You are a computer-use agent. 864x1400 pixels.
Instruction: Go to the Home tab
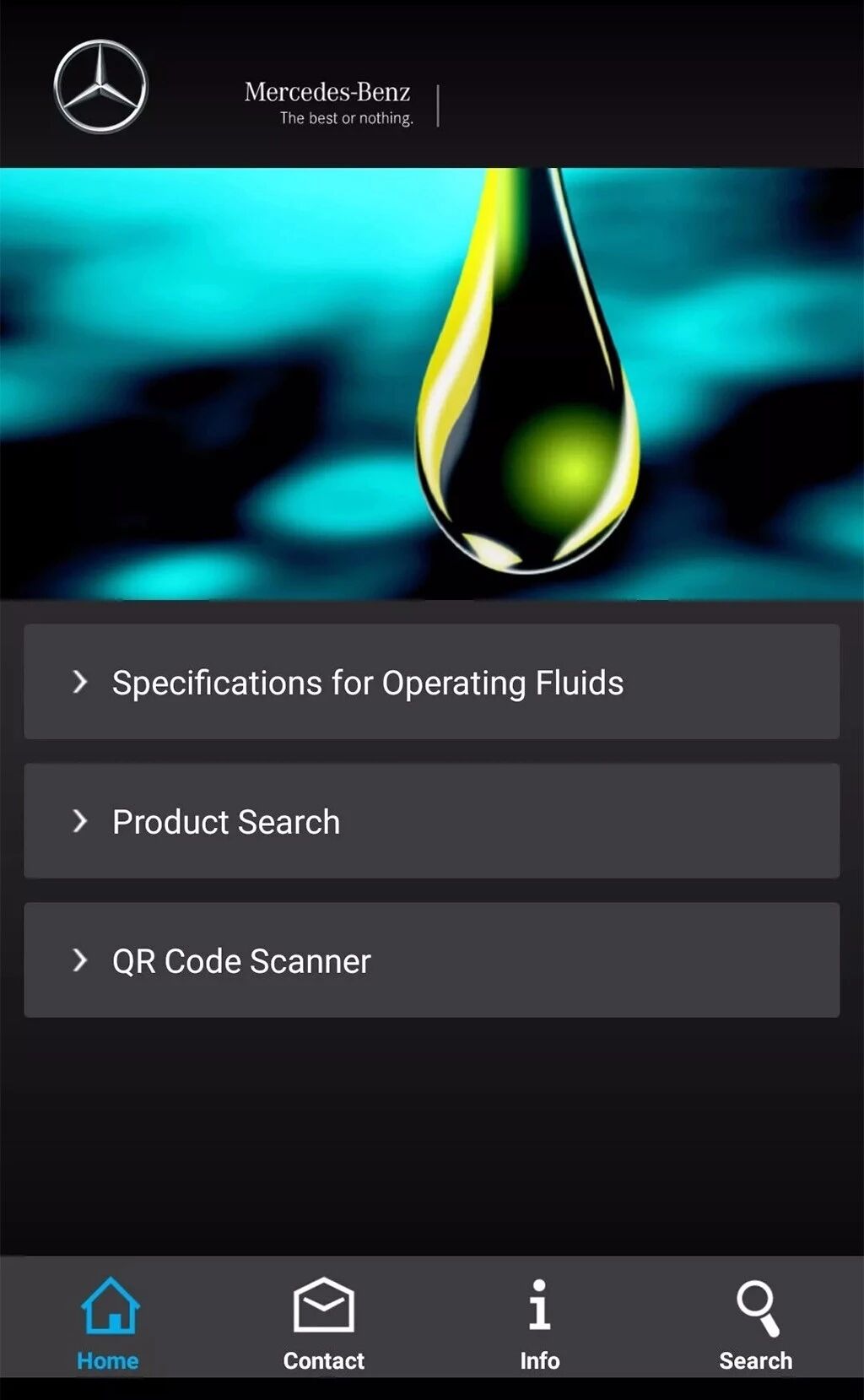[x=109, y=1320]
